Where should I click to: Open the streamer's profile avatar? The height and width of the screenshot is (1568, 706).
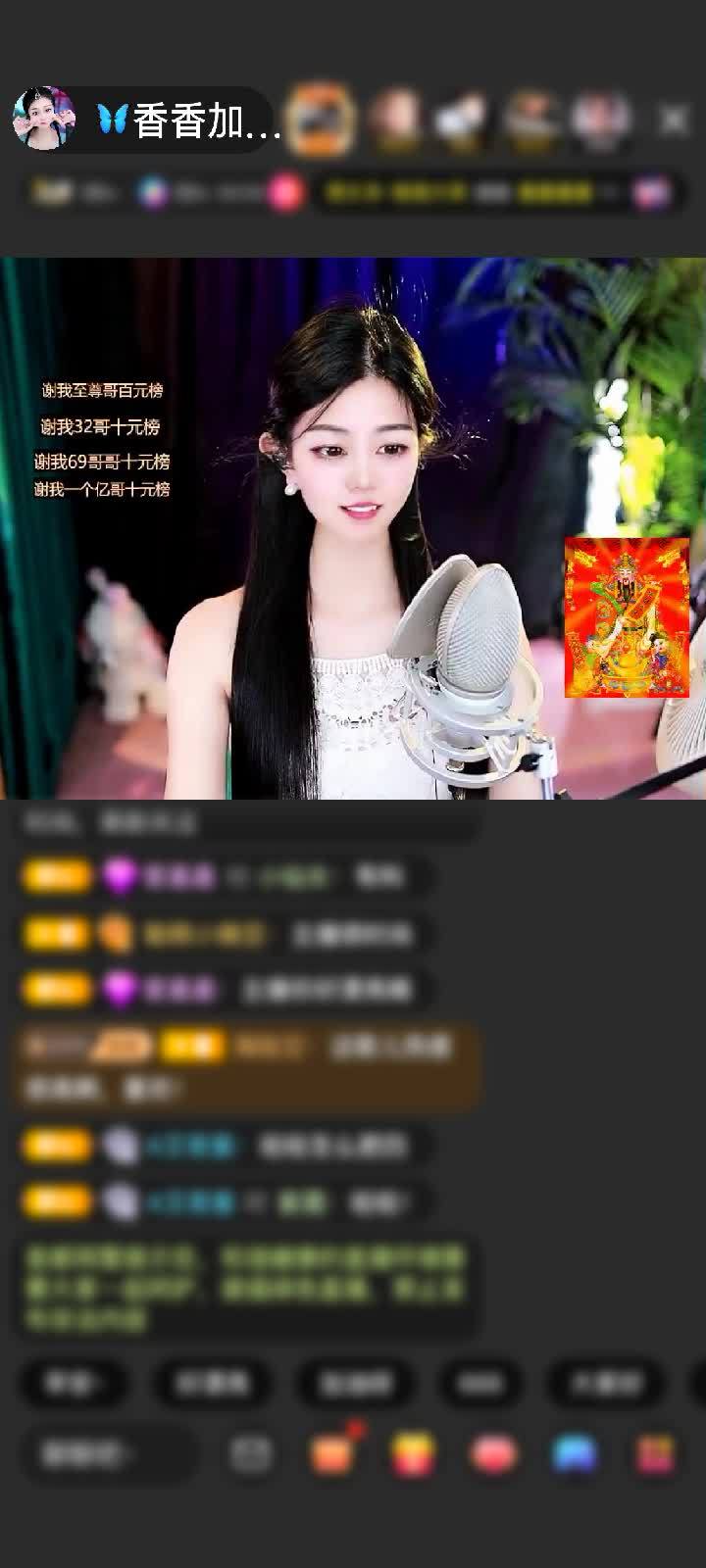pyautogui.click(x=43, y=120)
